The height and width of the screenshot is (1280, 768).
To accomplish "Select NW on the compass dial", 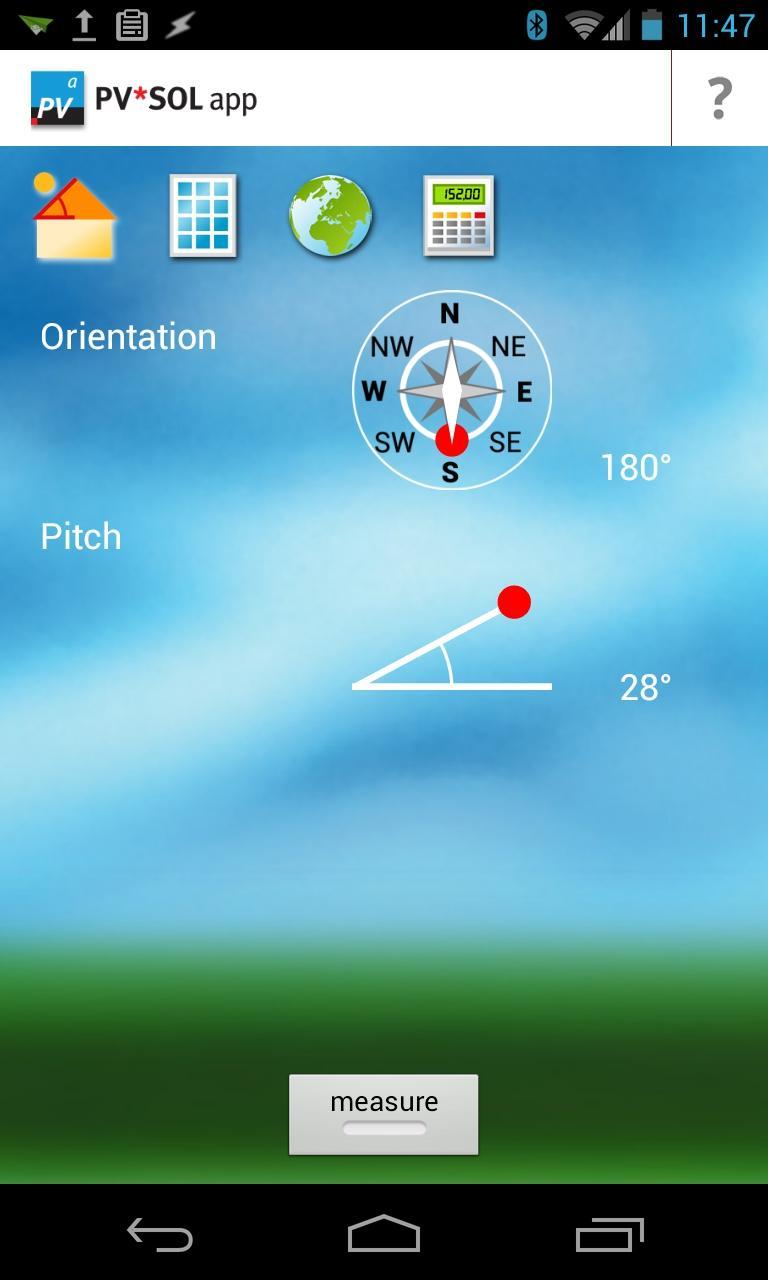I will click(x=391, y=345).
